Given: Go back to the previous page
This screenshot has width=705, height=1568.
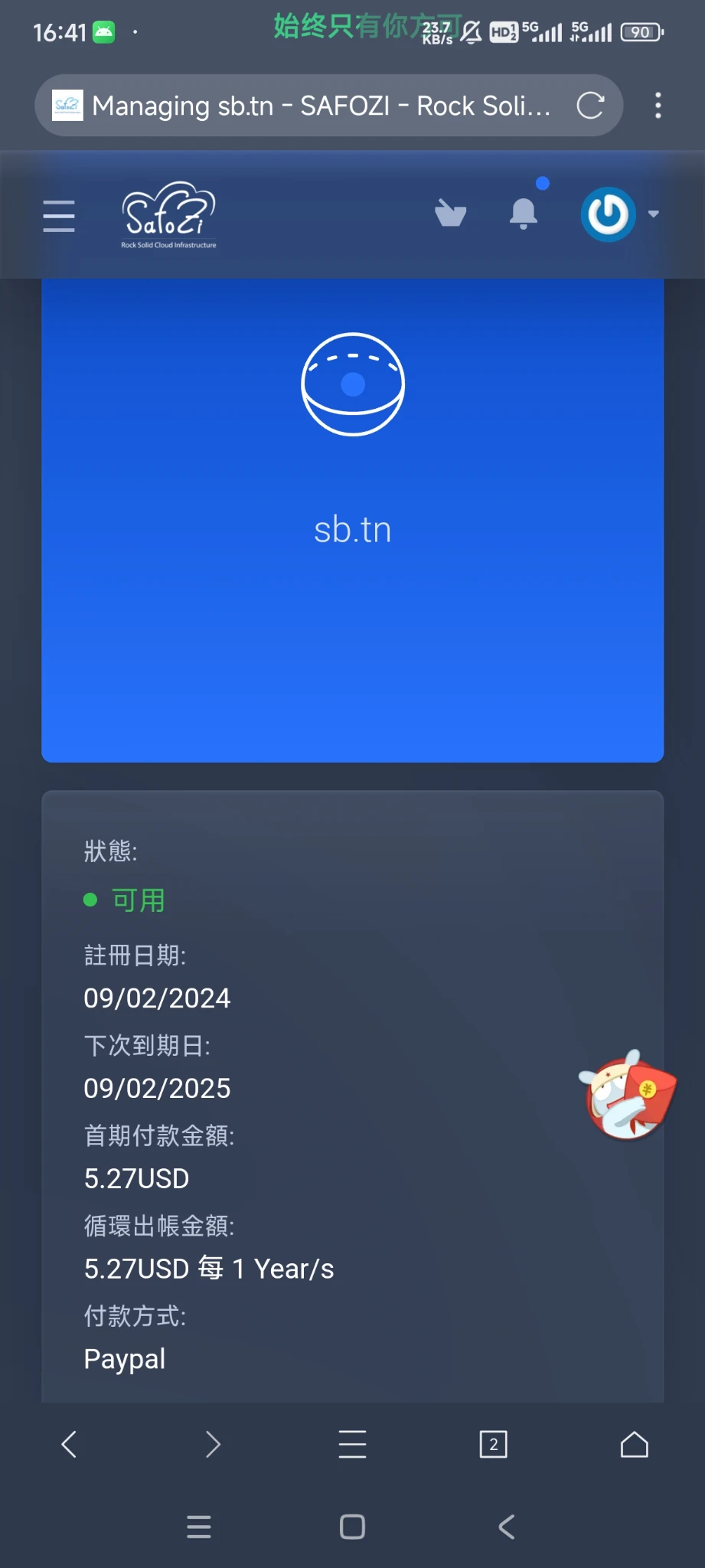Looking at the screenshot, I should (70, 1445).
